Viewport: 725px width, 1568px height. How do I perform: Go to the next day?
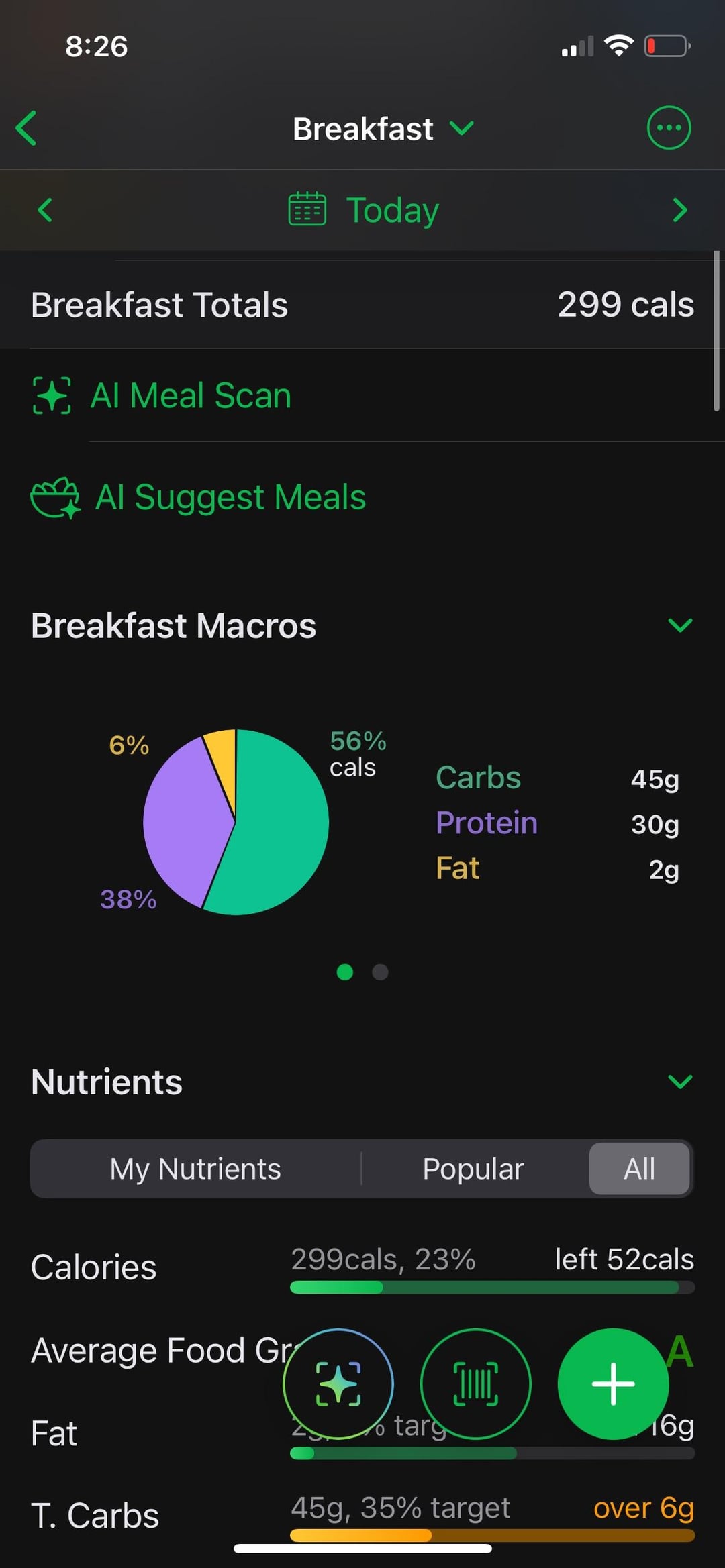coord(679,210)
